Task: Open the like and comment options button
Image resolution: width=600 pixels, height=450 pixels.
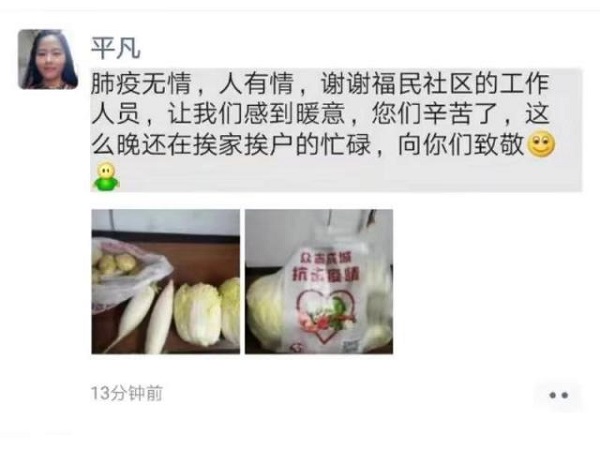Action: tap(559, 395)
